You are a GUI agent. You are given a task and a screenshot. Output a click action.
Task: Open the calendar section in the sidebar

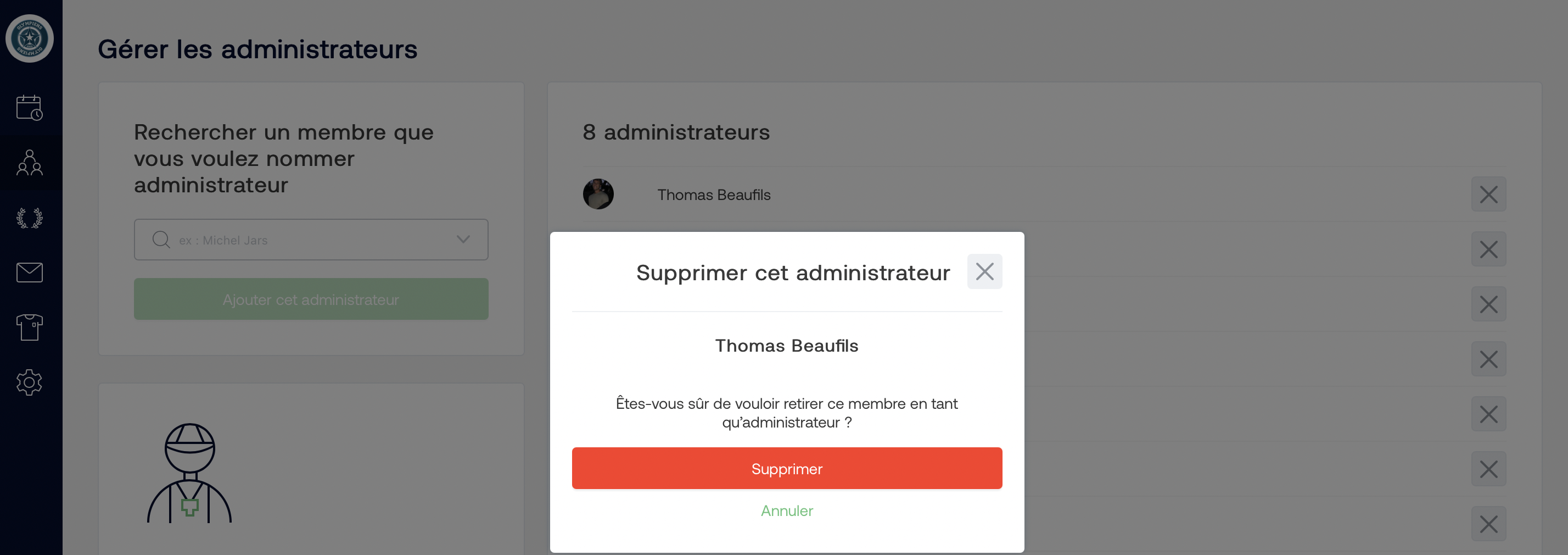point(29,108)
